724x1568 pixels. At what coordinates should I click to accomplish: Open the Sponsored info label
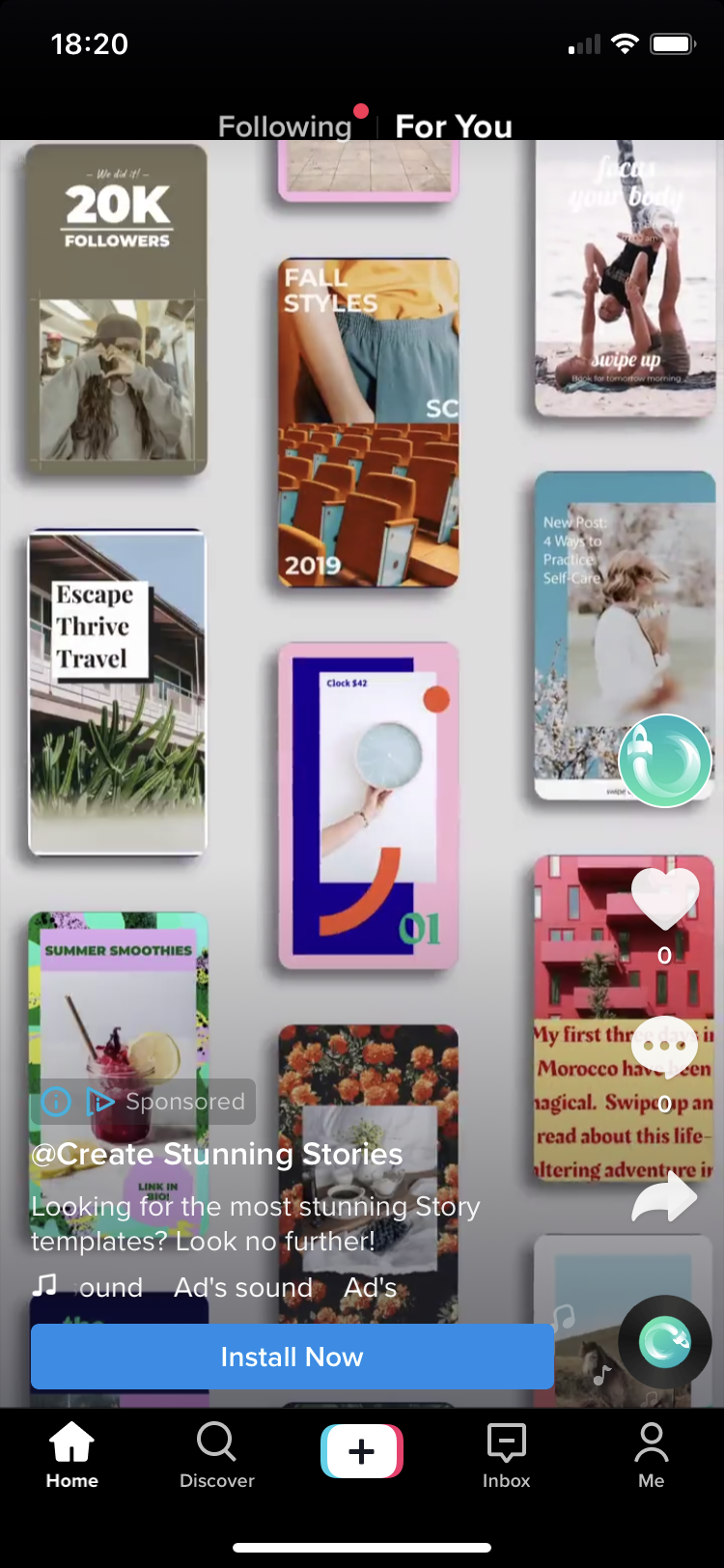click(144, 1102)
